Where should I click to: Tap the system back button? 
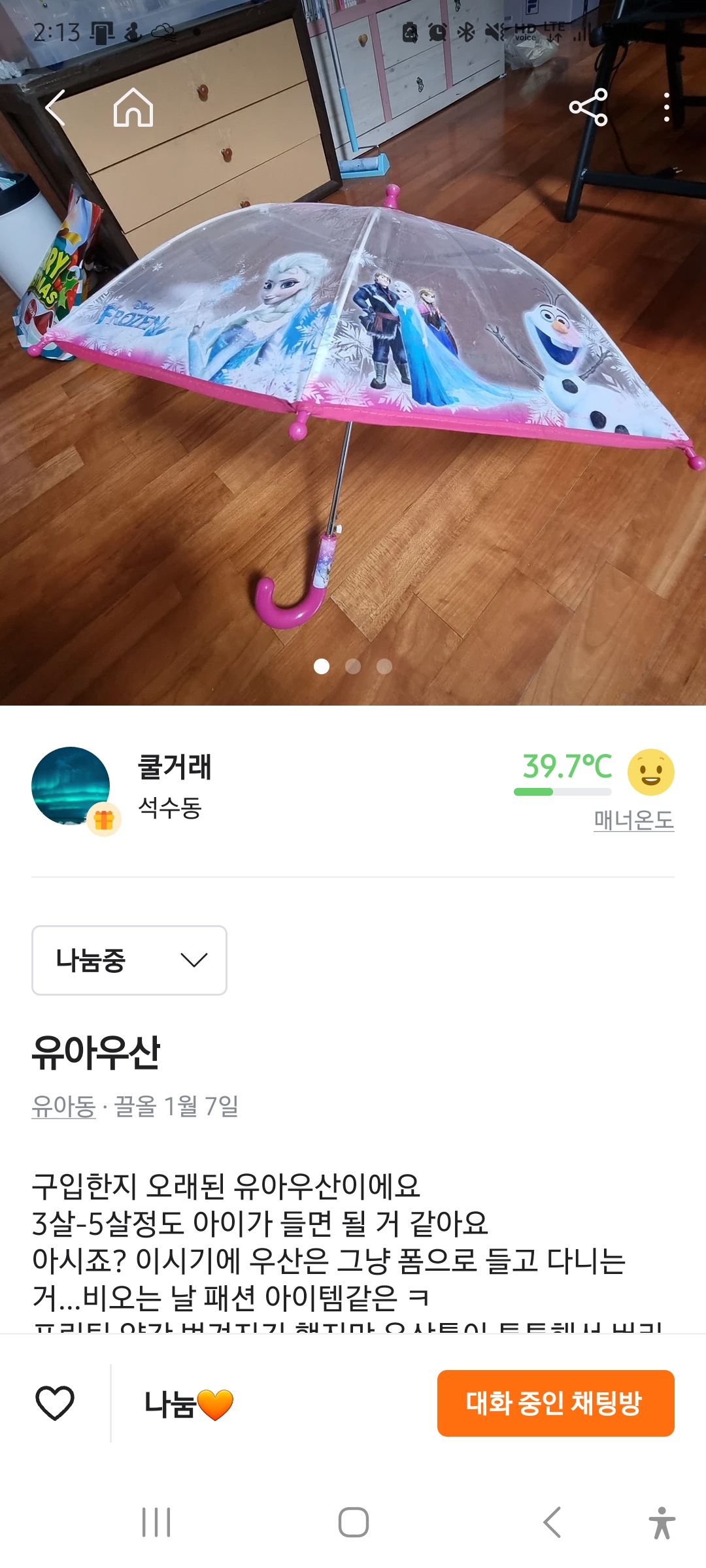pos(552,1522)
